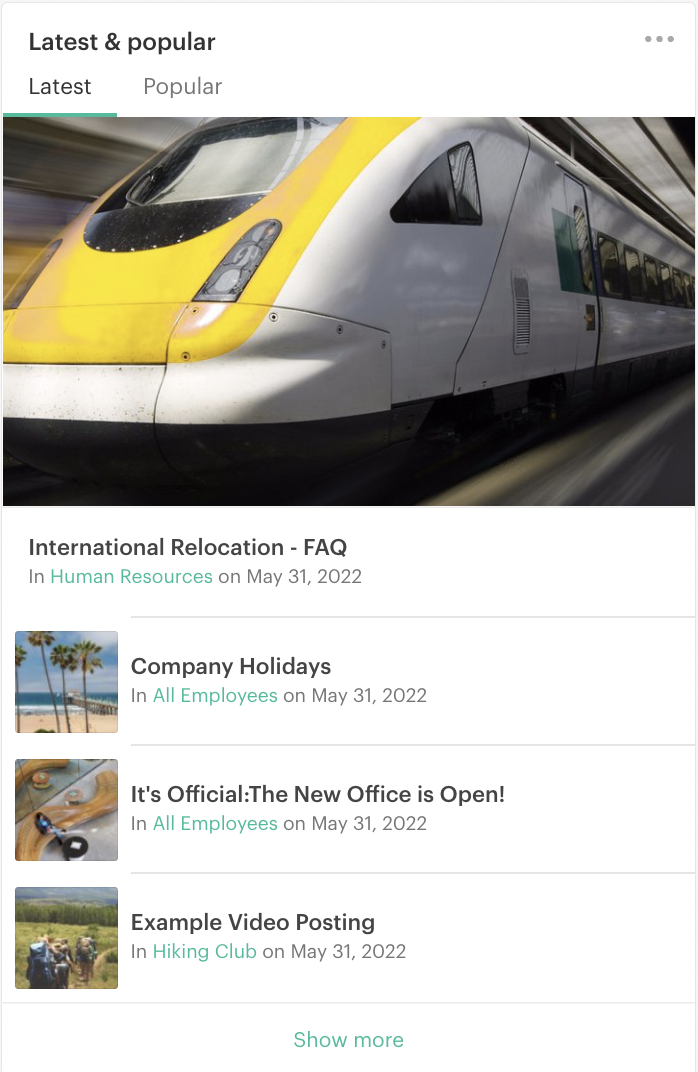Visit the Hiking Club group

[205, 951]
